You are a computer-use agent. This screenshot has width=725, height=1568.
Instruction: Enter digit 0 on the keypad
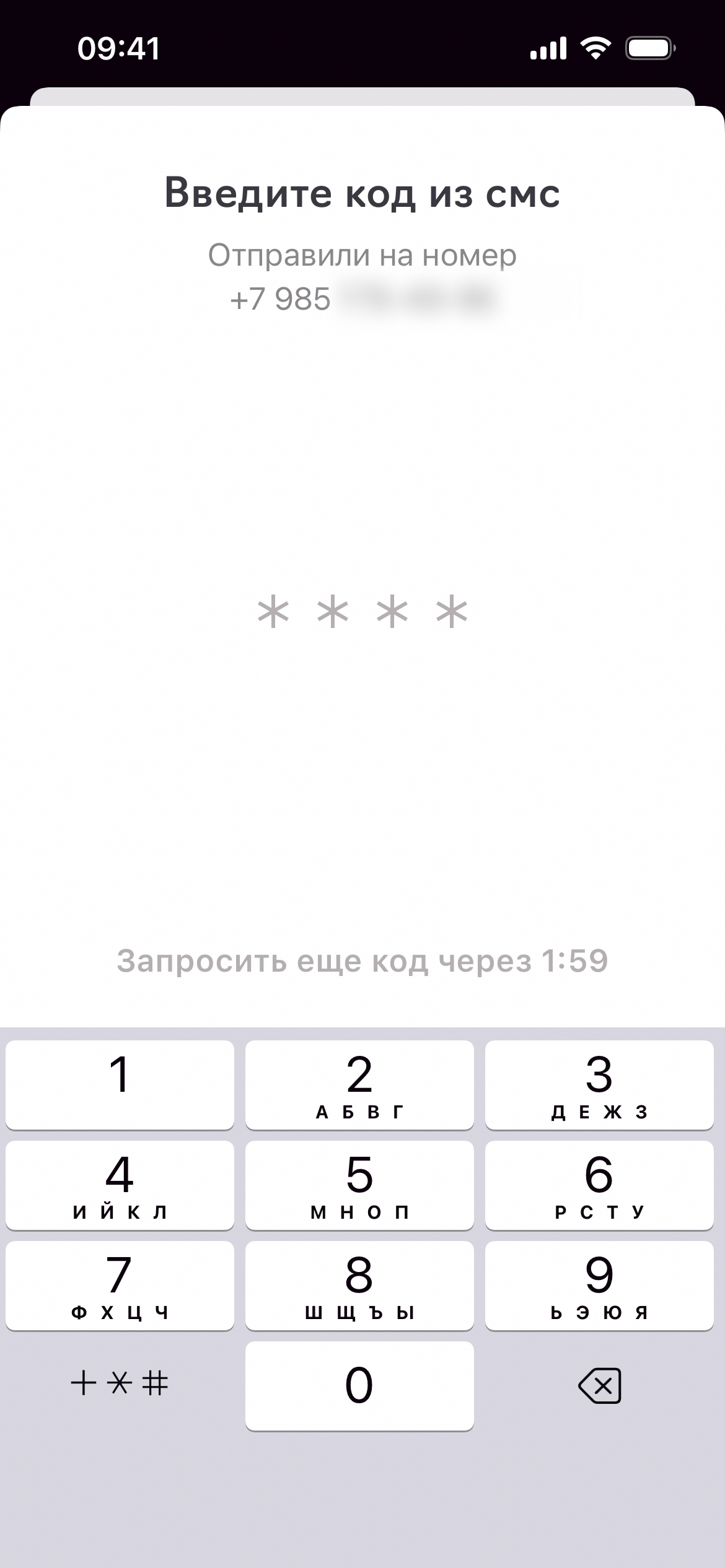coord(359,1385)
